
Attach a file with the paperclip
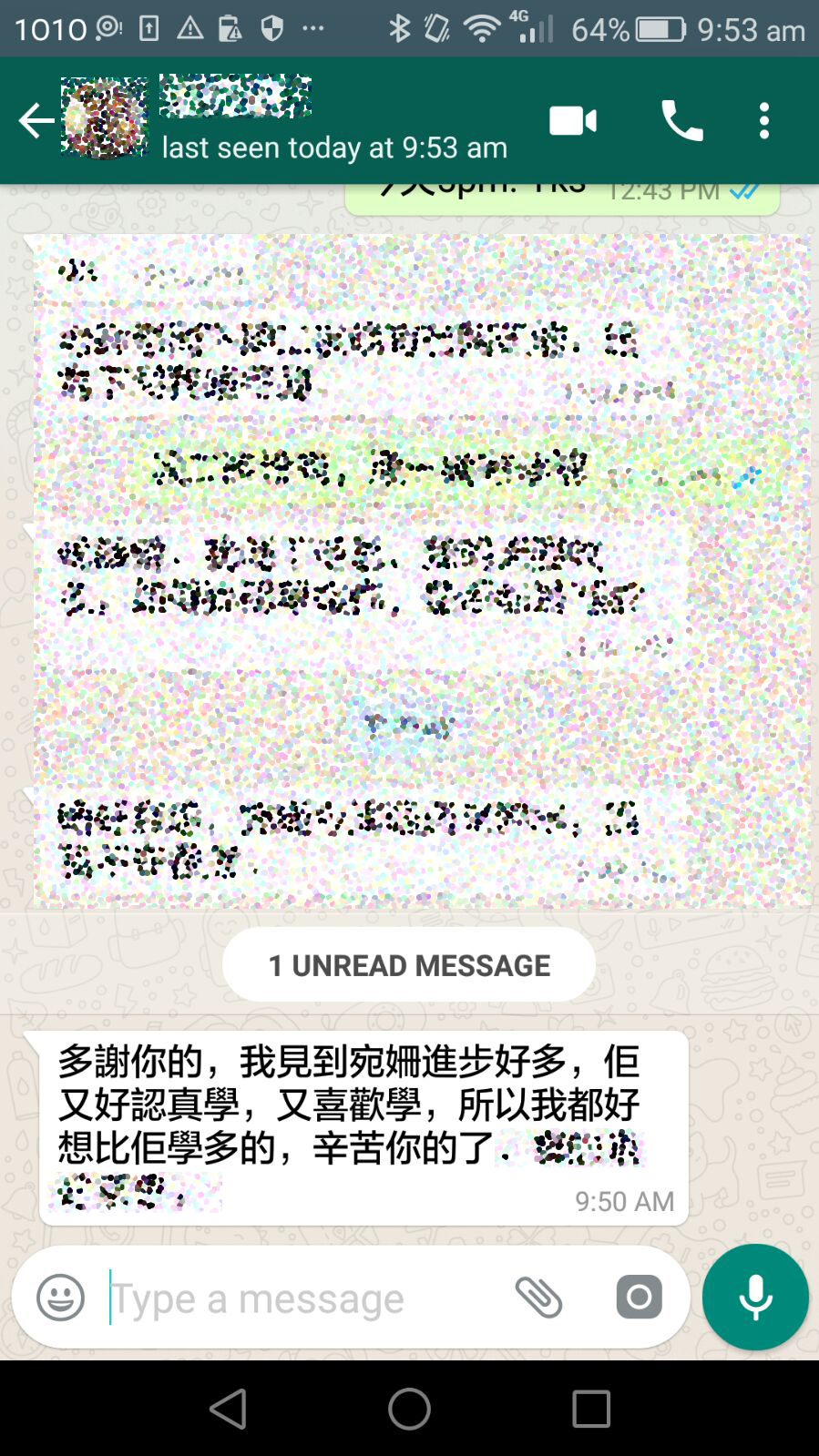[538, 1298]
